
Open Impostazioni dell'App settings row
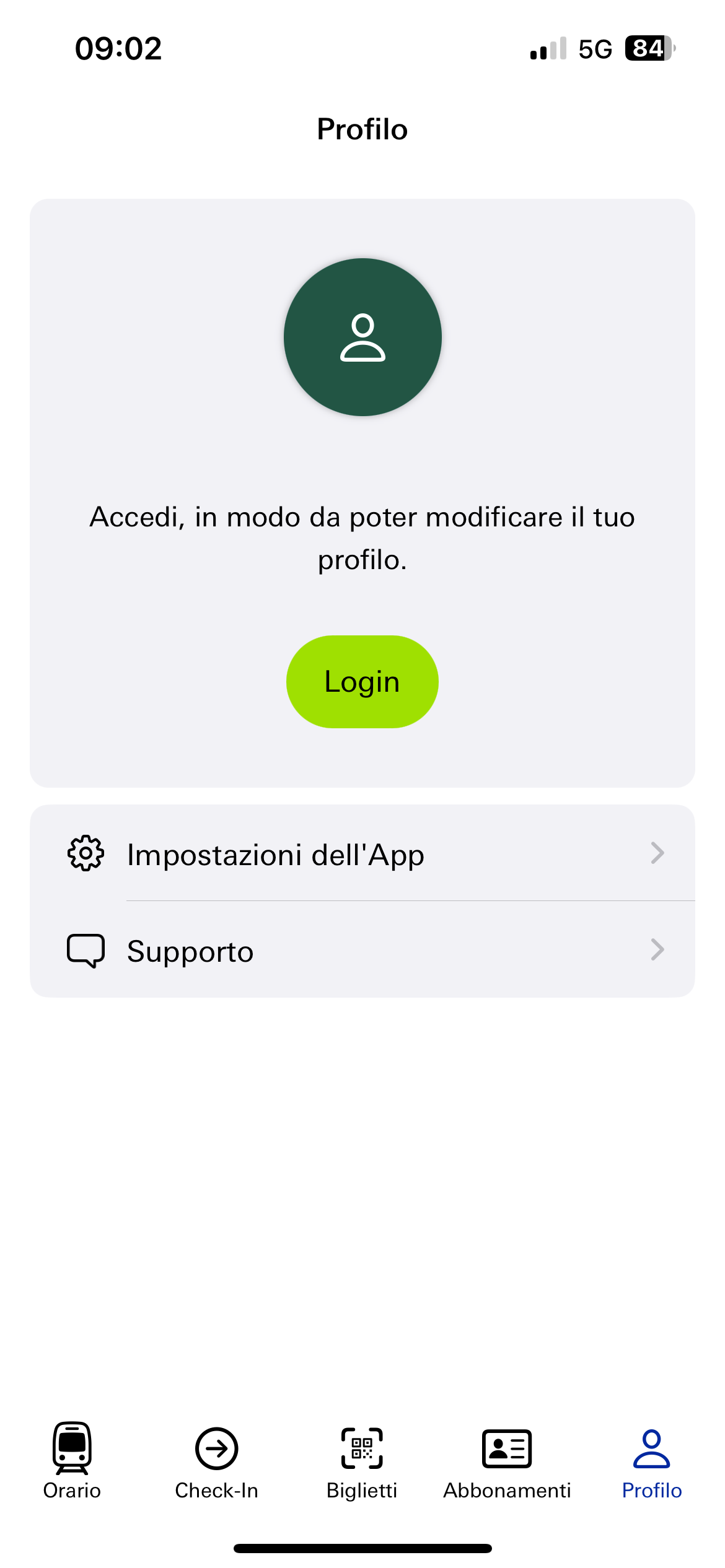tap(362, 853)
